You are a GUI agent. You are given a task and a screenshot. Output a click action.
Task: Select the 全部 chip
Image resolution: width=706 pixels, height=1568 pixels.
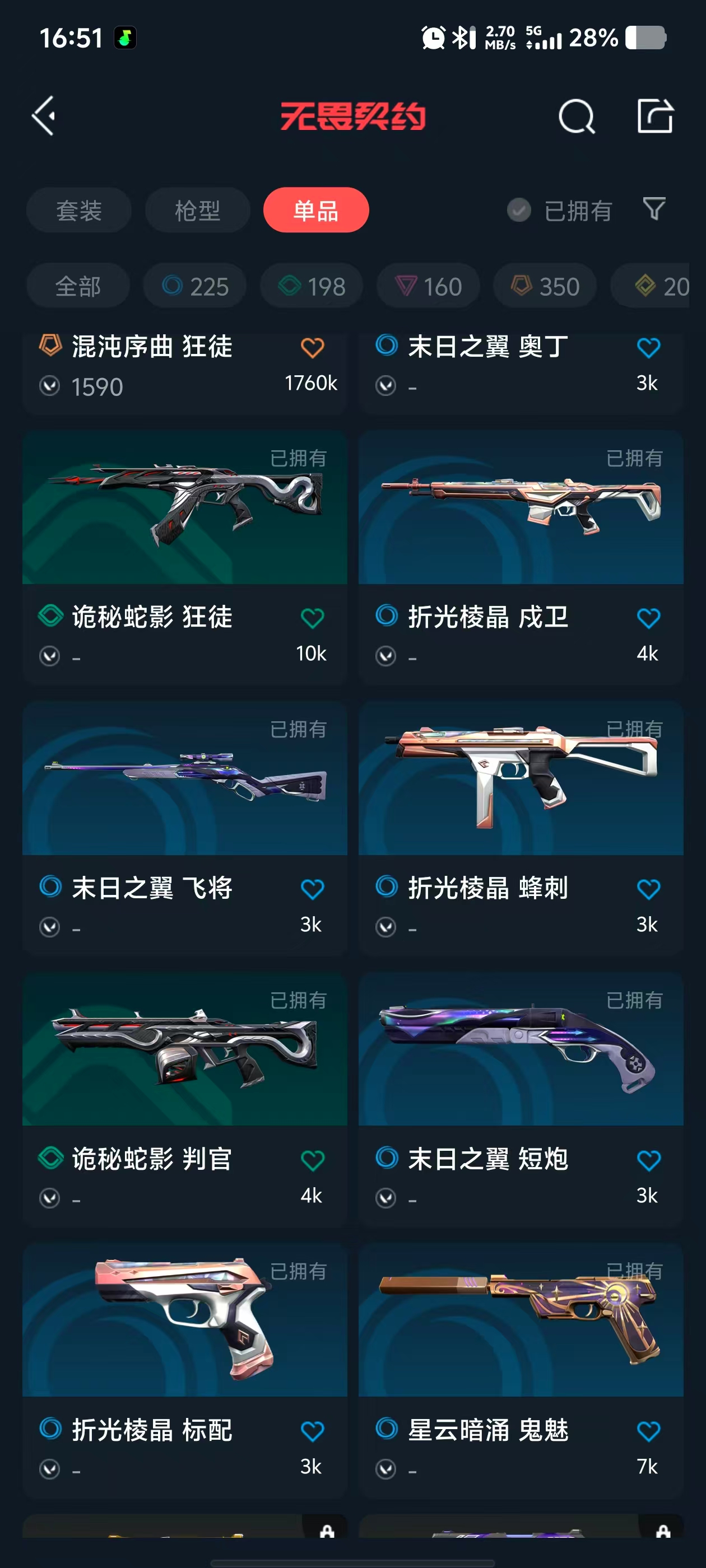[78, 286]
